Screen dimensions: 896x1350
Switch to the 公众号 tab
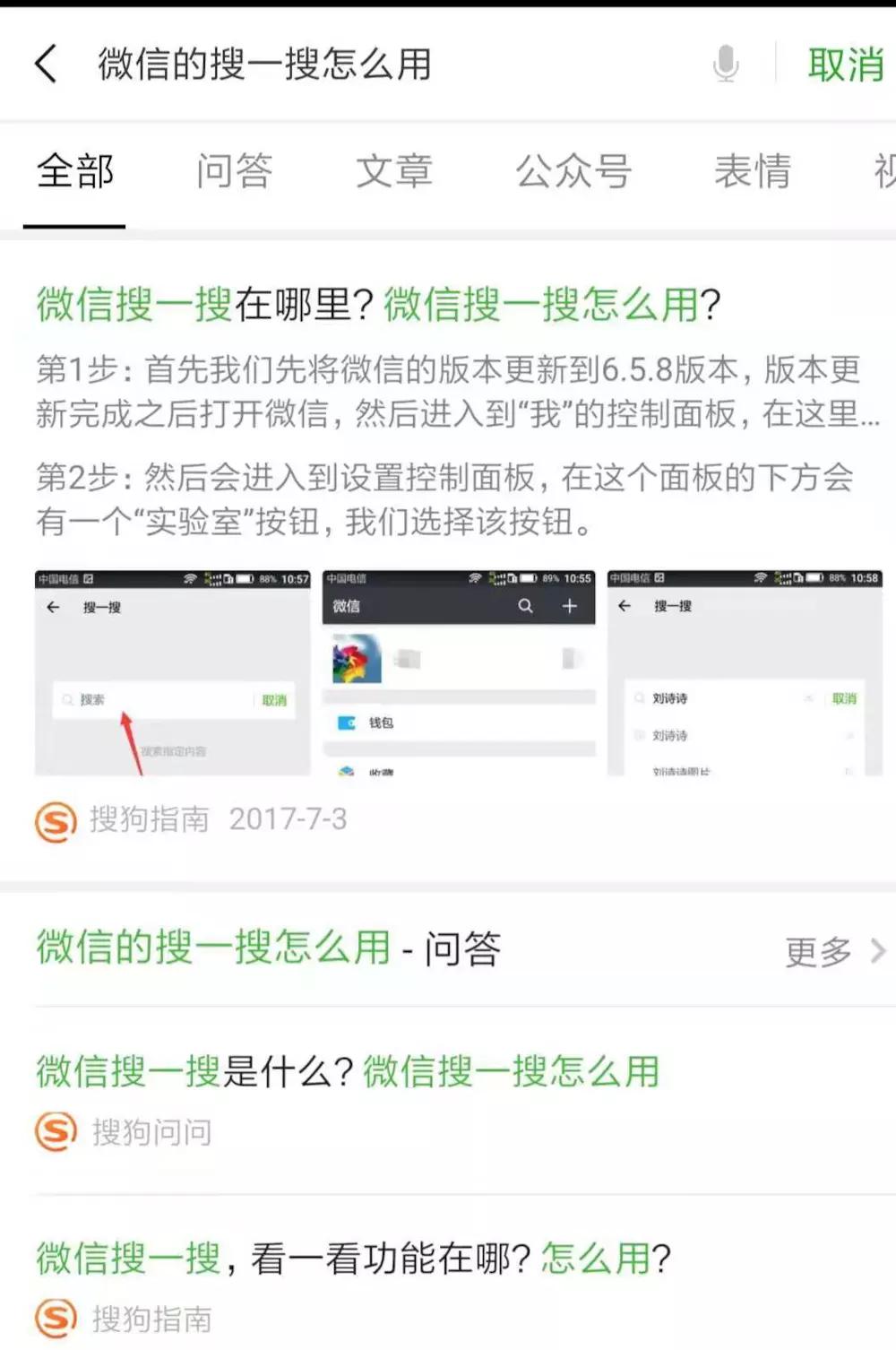coord(573,171)
